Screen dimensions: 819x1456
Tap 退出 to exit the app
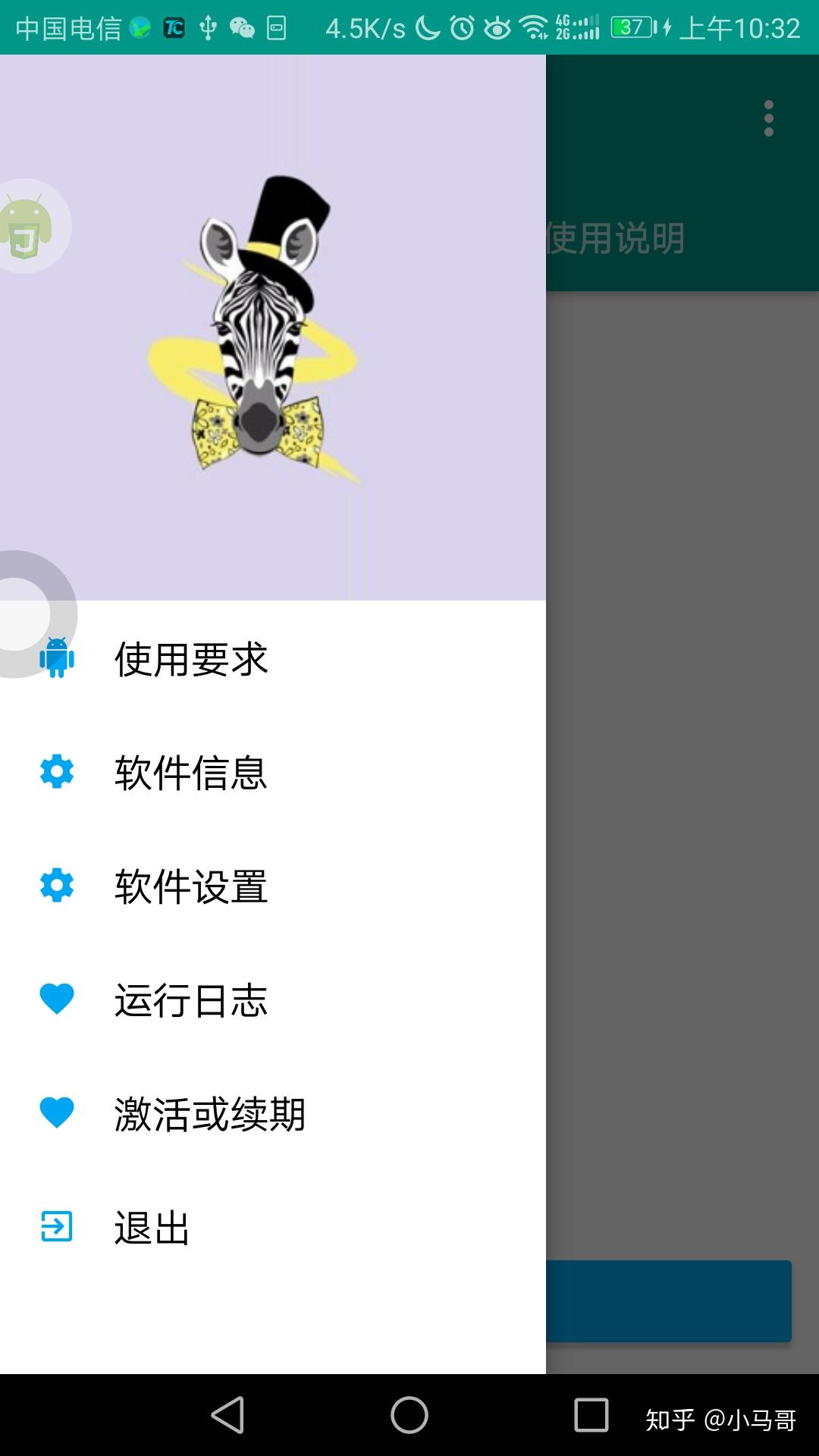coord(273,1227)
